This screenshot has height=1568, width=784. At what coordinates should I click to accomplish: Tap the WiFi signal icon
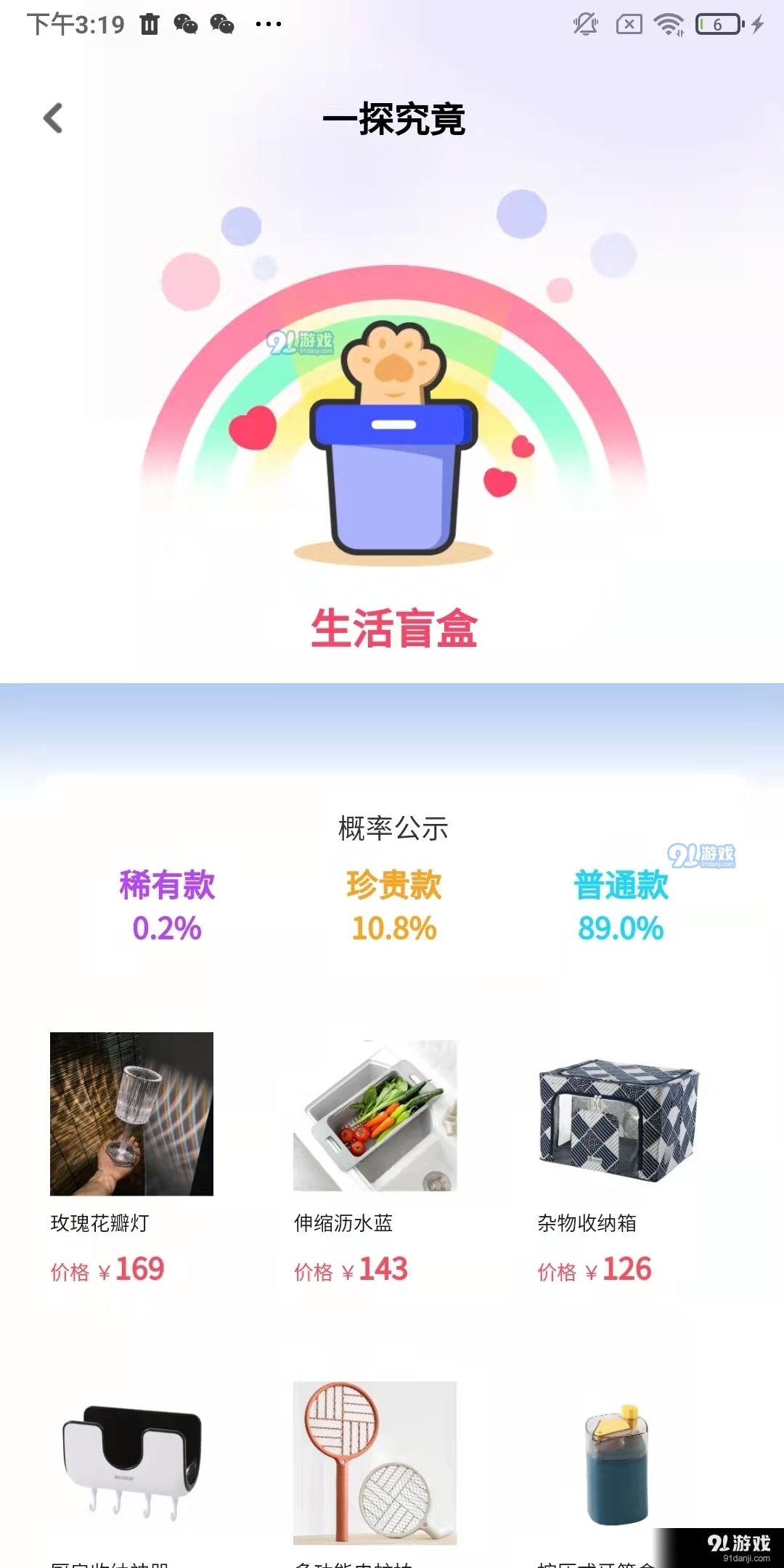coord(669,24)
